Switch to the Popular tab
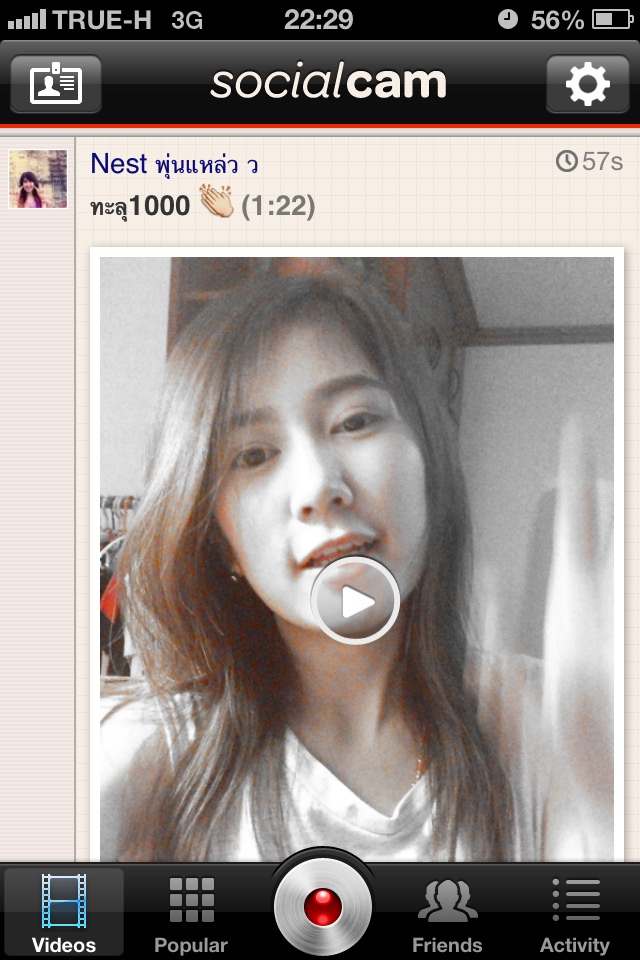This screenshot has height=960, width=640. click(x=191, y=914)
